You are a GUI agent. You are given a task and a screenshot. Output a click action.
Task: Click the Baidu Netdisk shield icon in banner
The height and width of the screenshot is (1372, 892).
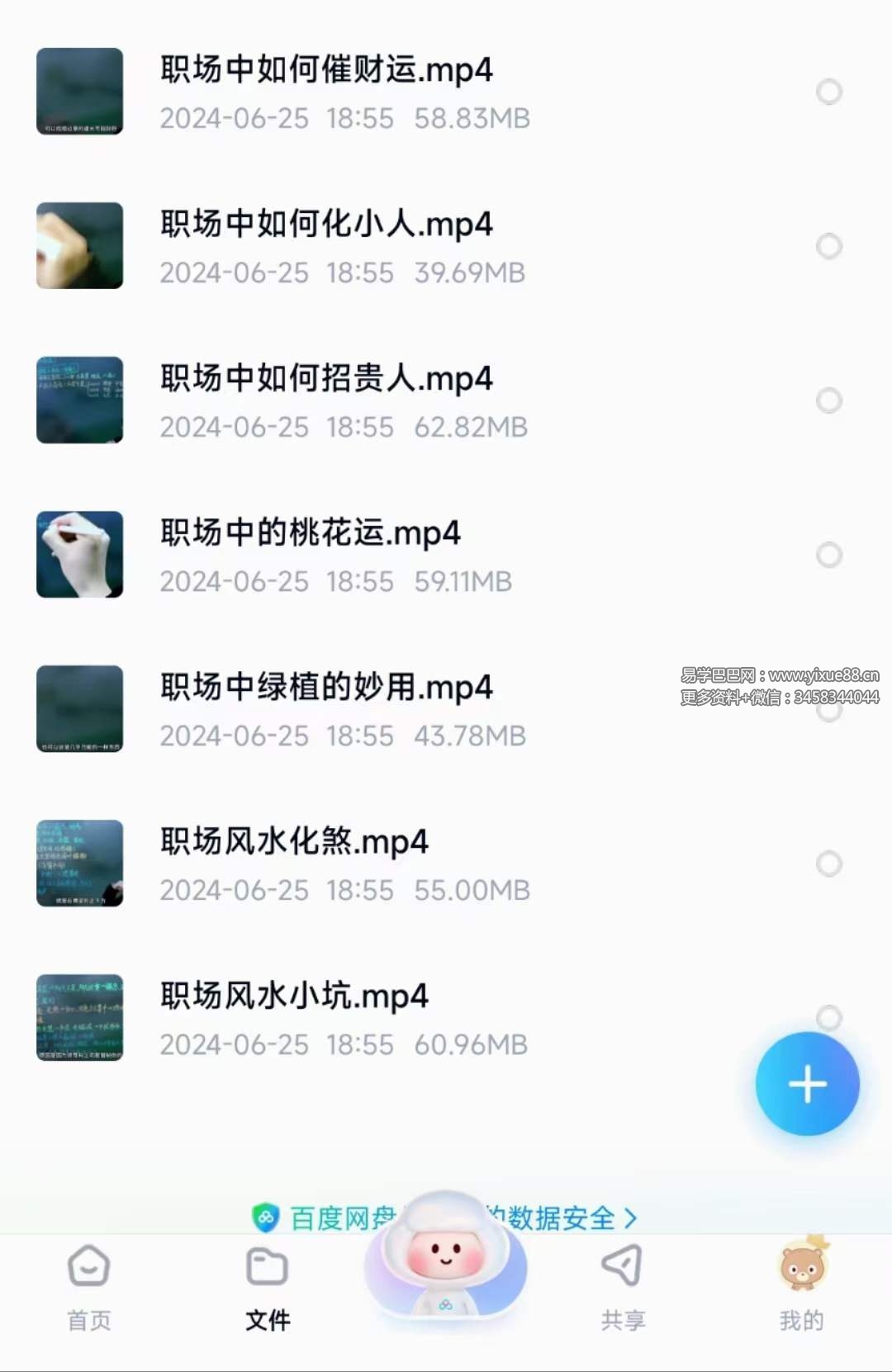tap(266, 1217)
